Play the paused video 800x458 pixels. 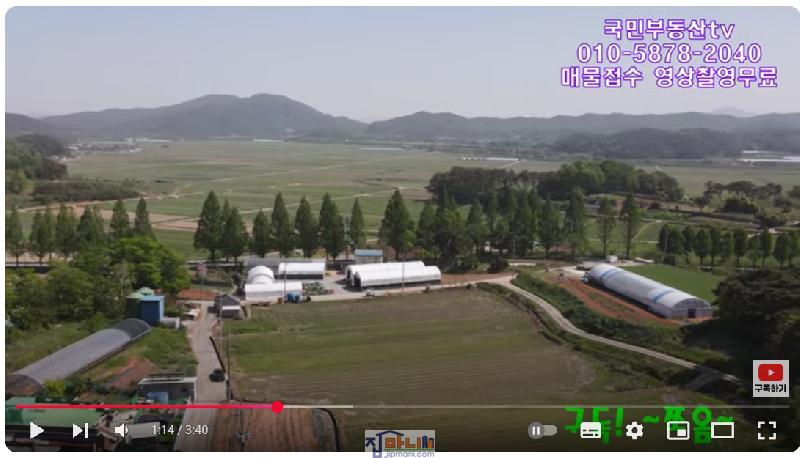(37, 430)
